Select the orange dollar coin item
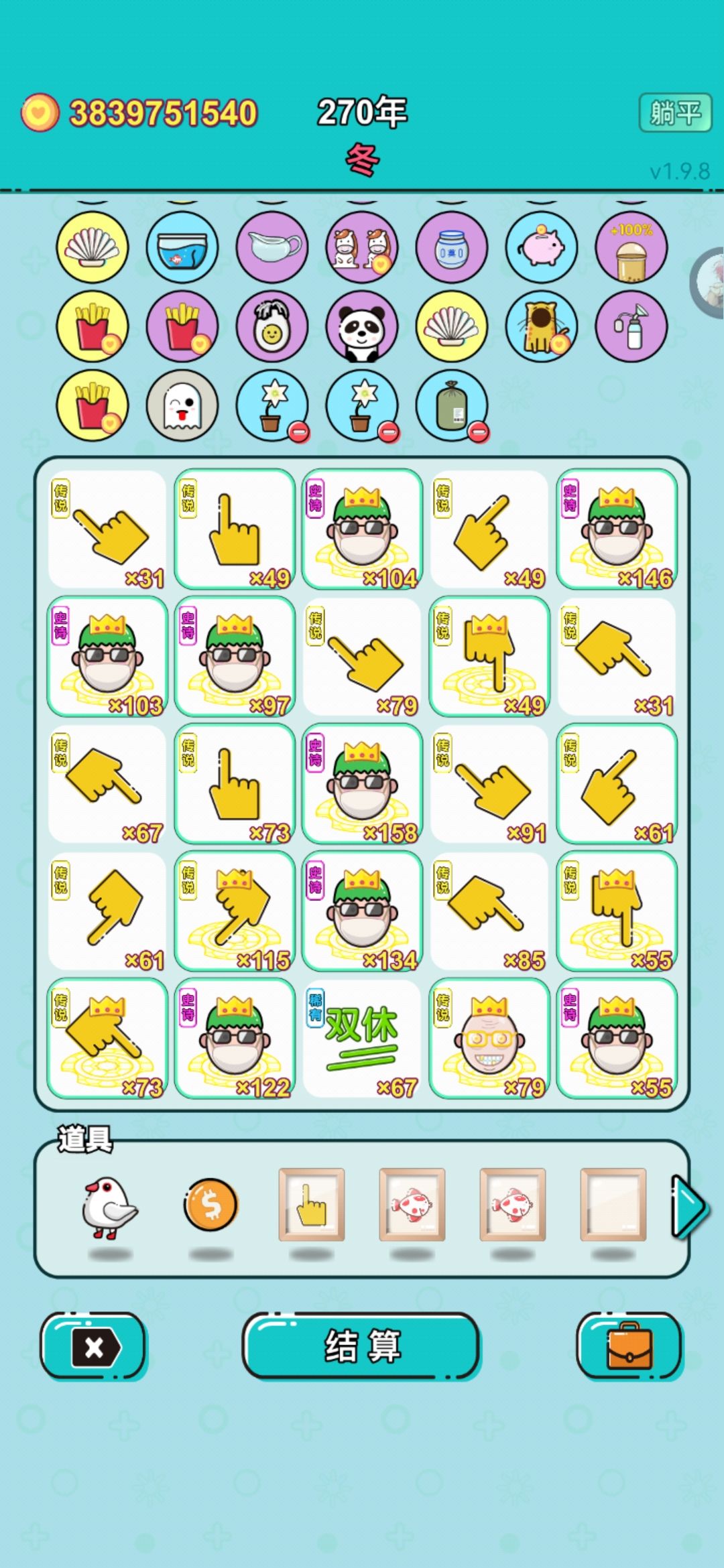This screenshot has height=1568, width=724. (x=210, y=1205)
